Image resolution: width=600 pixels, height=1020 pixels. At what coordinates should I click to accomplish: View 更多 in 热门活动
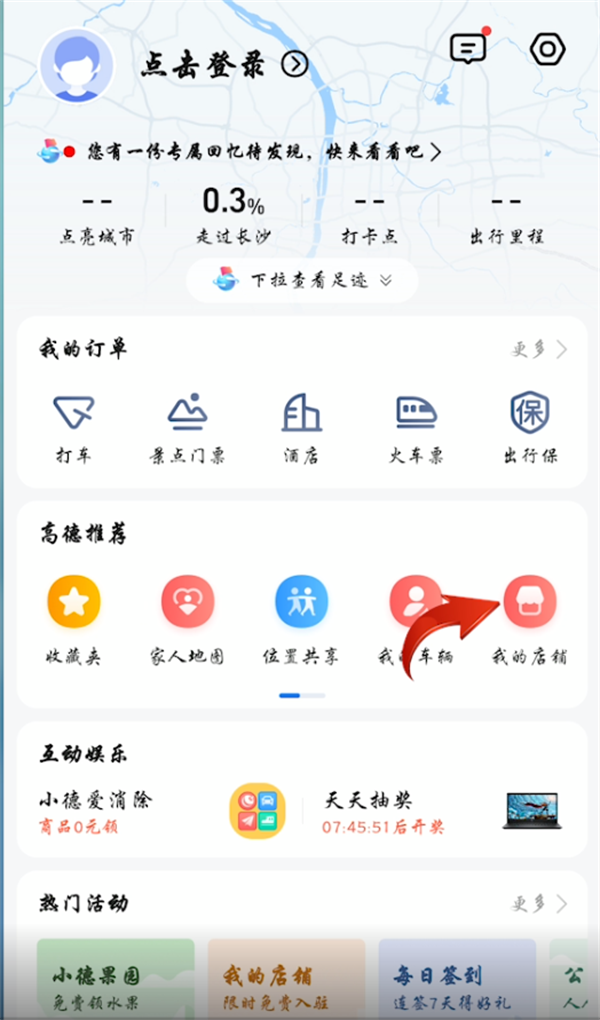[539, 904]
